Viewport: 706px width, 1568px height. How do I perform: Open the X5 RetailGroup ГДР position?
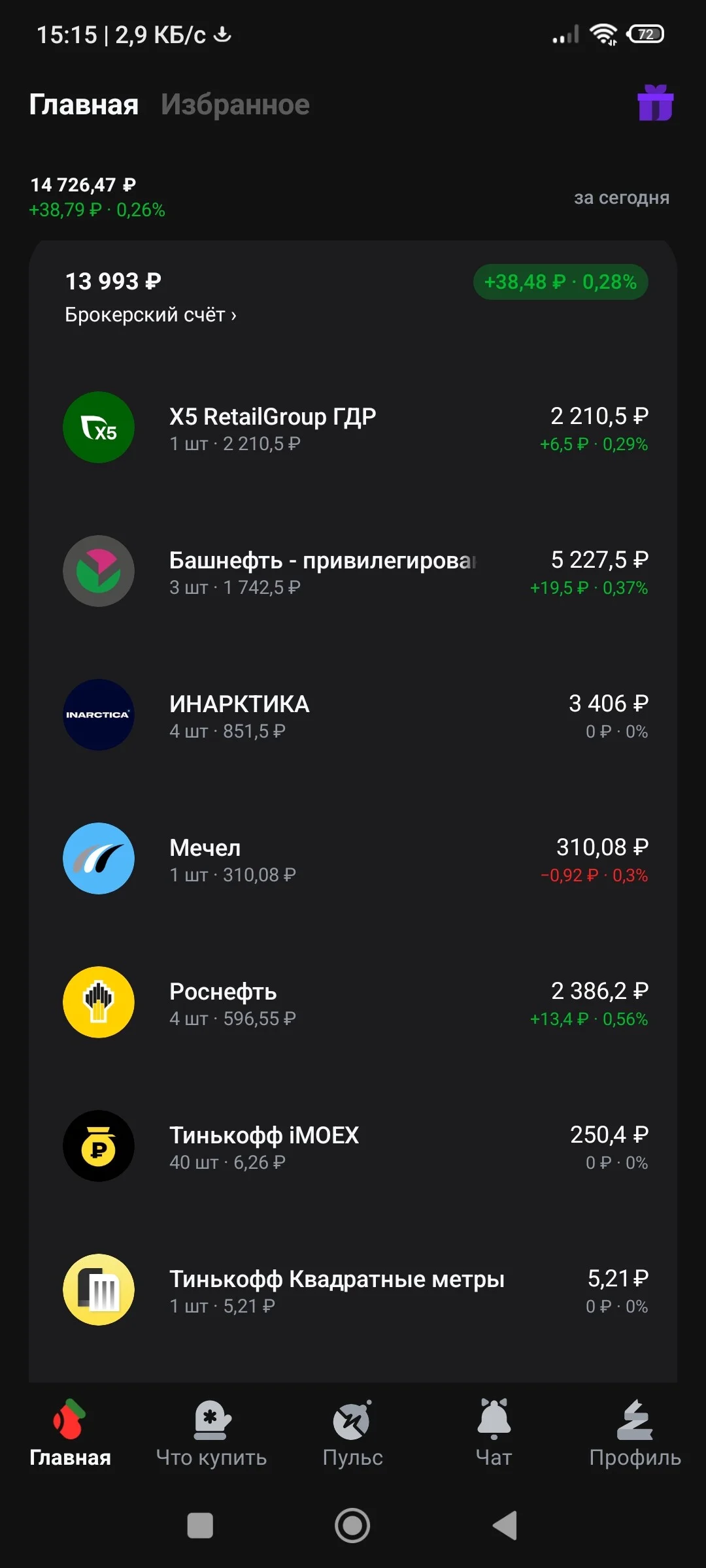point(353,427)
